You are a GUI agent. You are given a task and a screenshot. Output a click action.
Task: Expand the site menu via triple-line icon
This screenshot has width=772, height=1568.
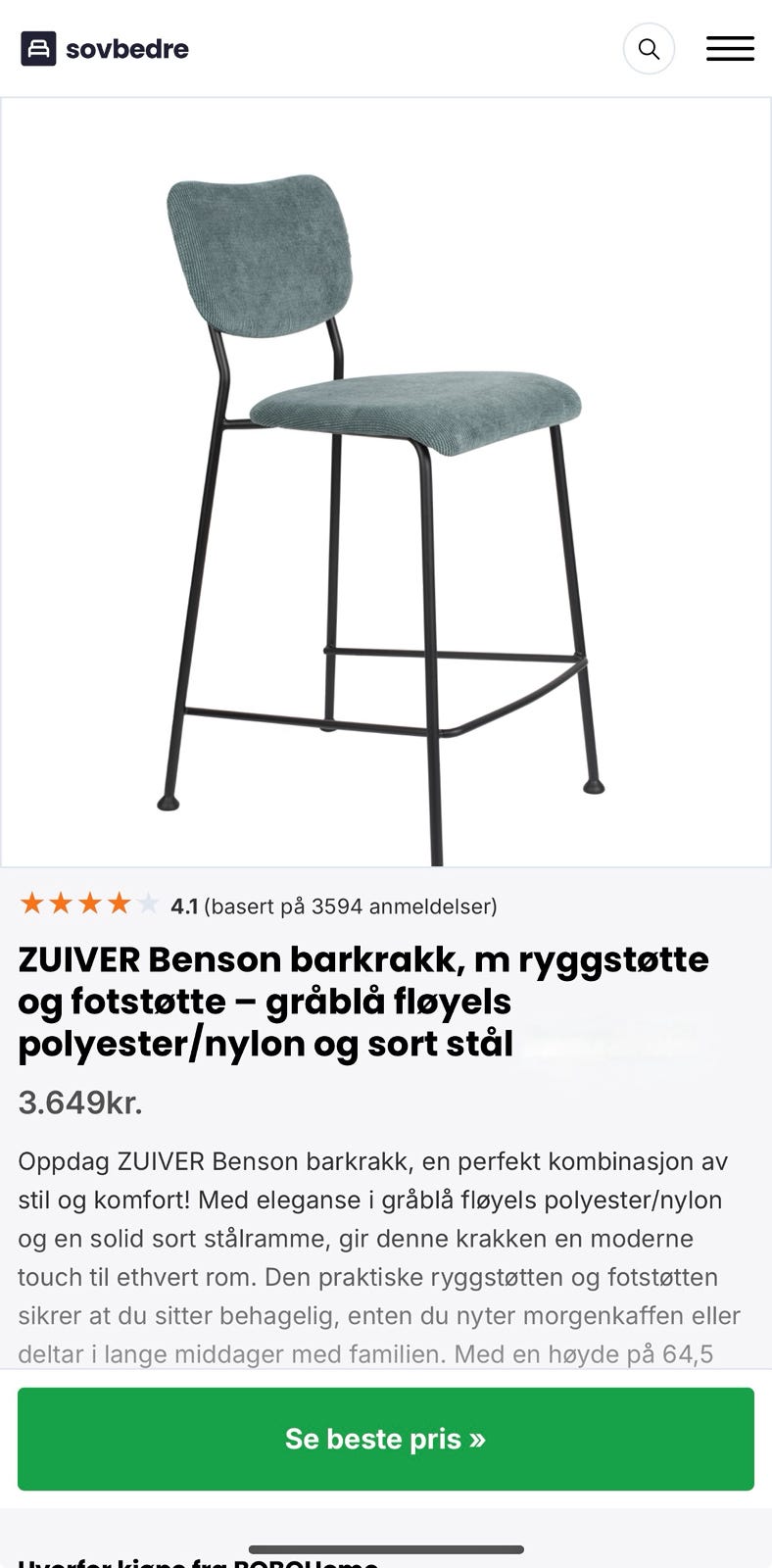point(729,48)
